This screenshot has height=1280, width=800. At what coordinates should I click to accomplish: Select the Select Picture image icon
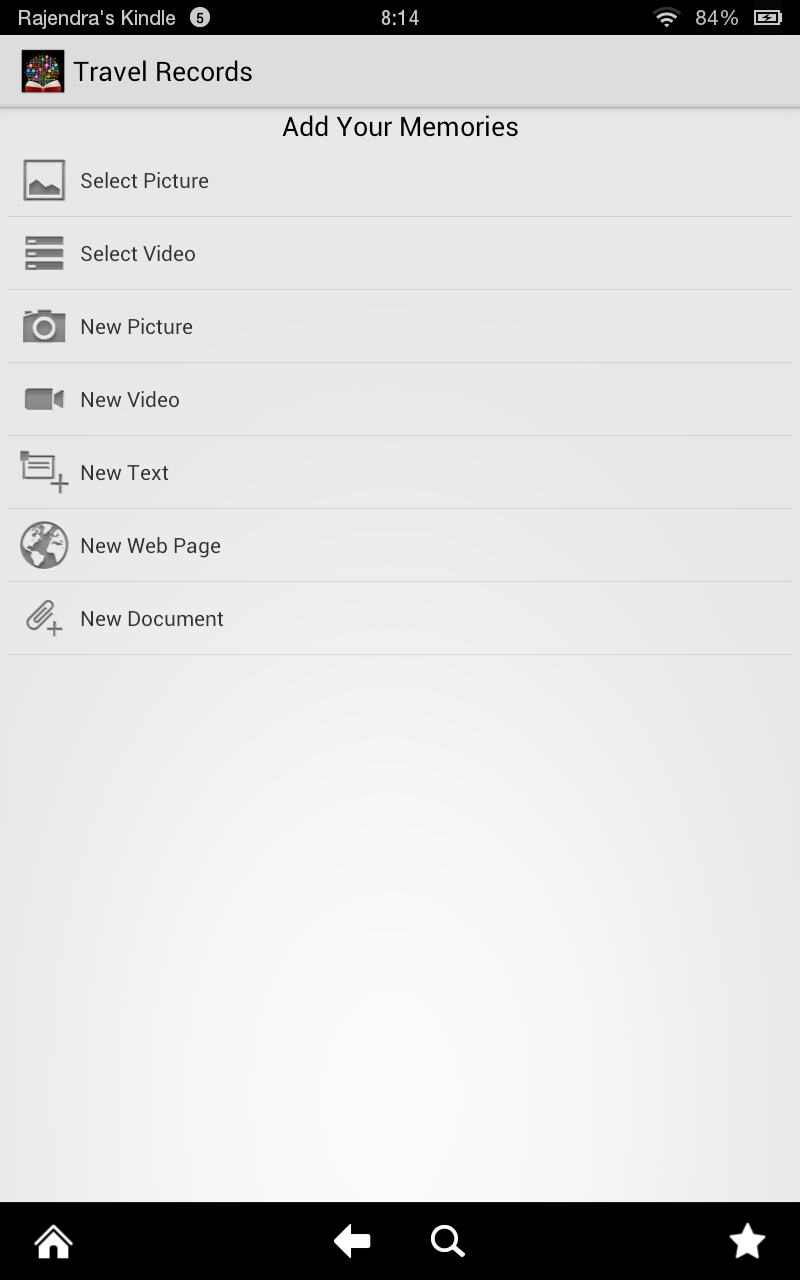pyautogui.click(x=44, y=180)
